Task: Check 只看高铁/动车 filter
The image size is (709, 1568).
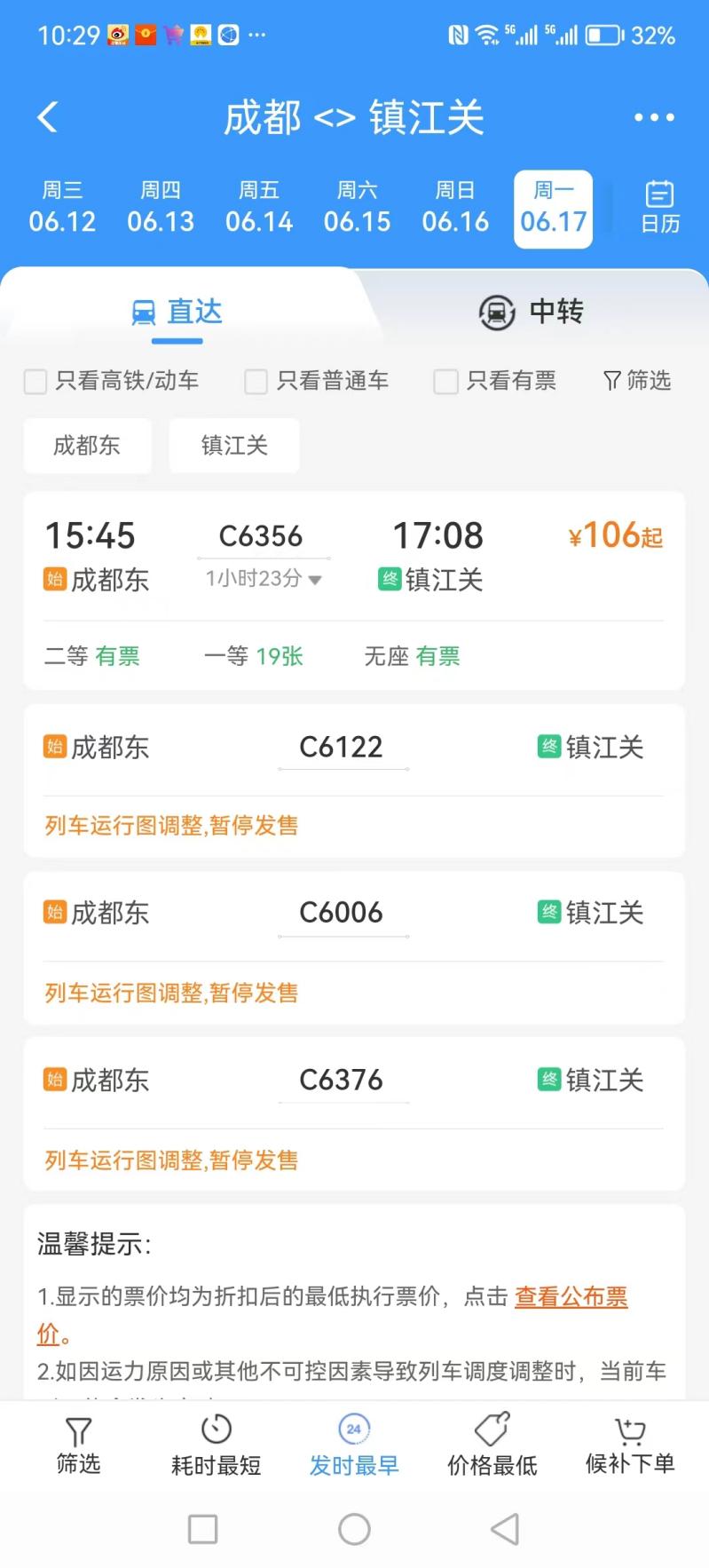Action: [x=112, y=381]
